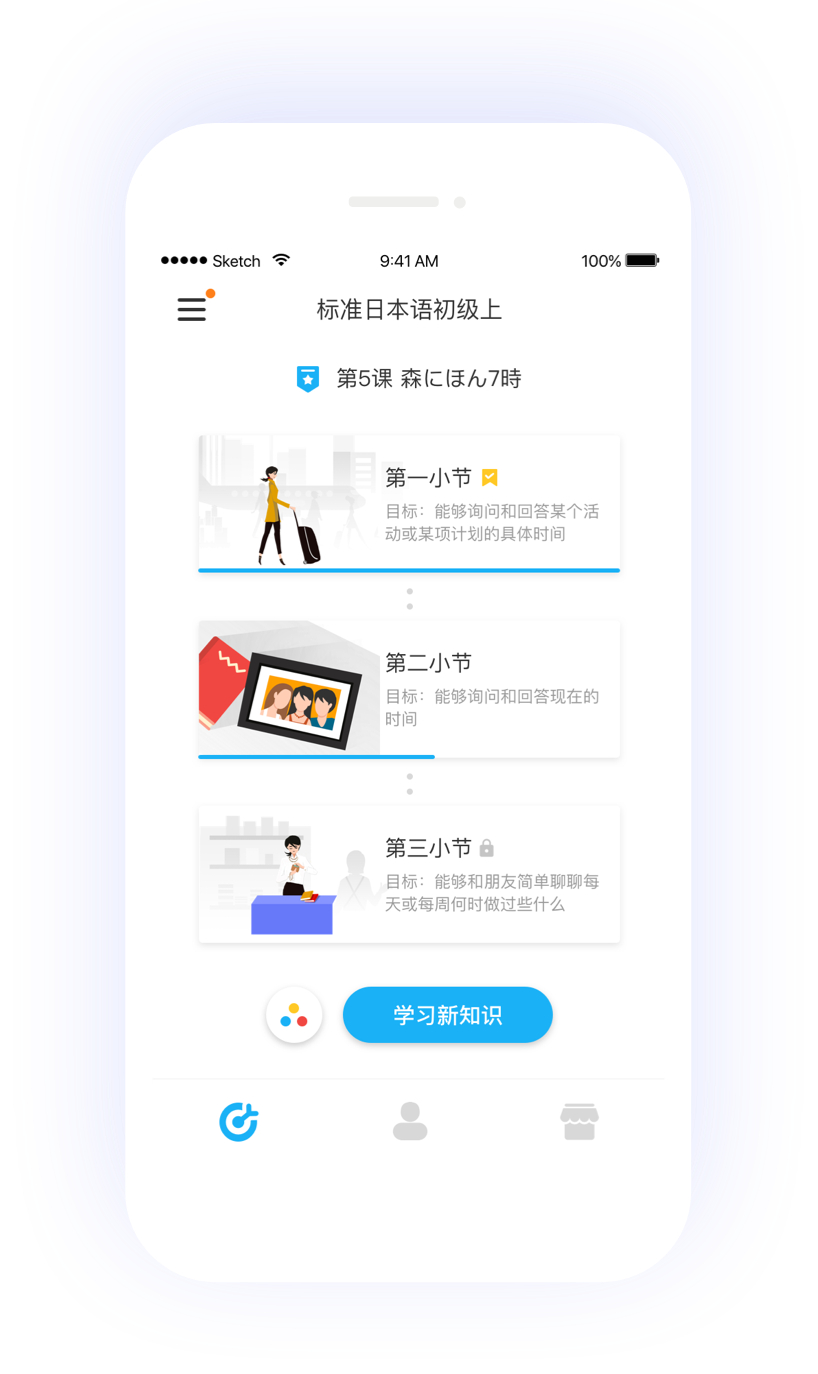
Task: Tap the round three-colored-dots button
Action: pyautogui.click(x=294, y=1015)
